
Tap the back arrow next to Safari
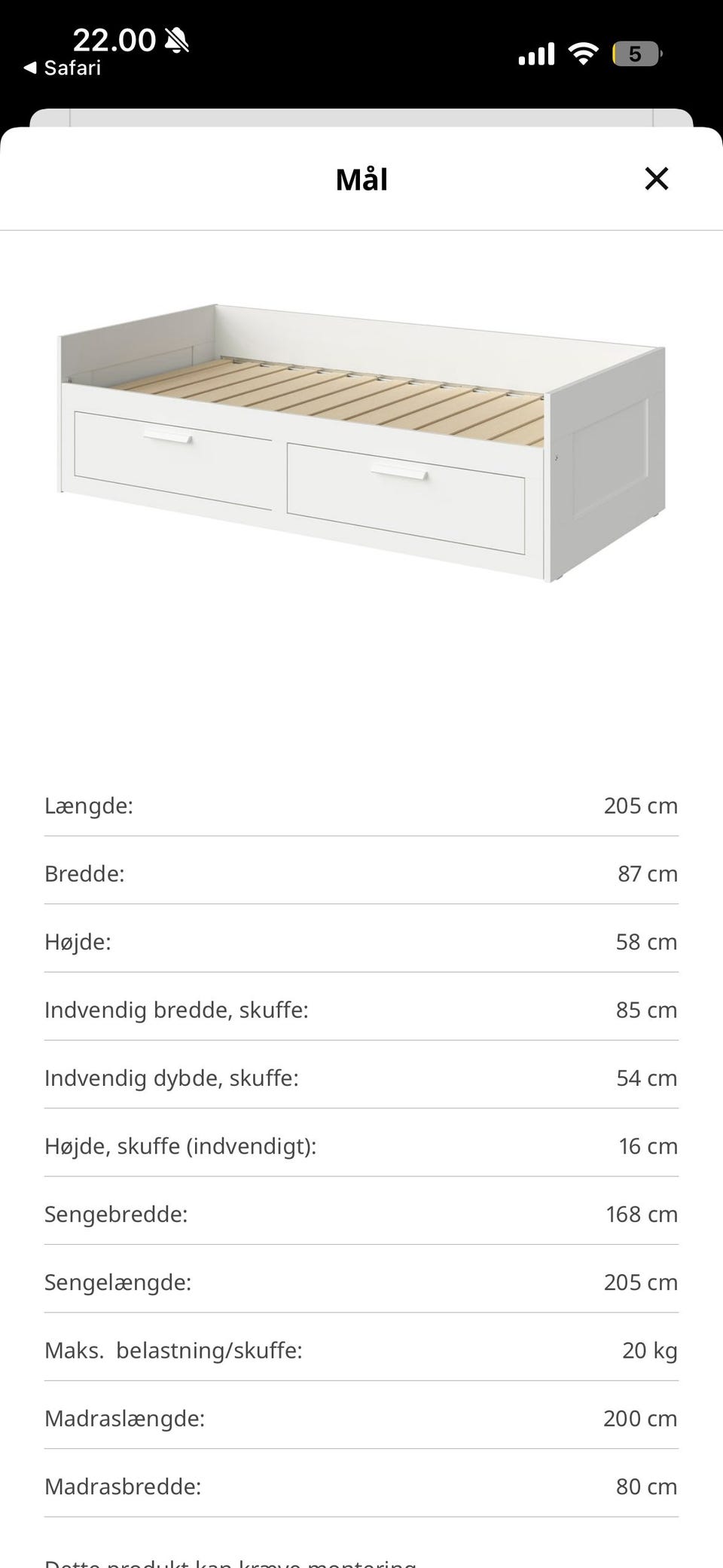[30, 68]
